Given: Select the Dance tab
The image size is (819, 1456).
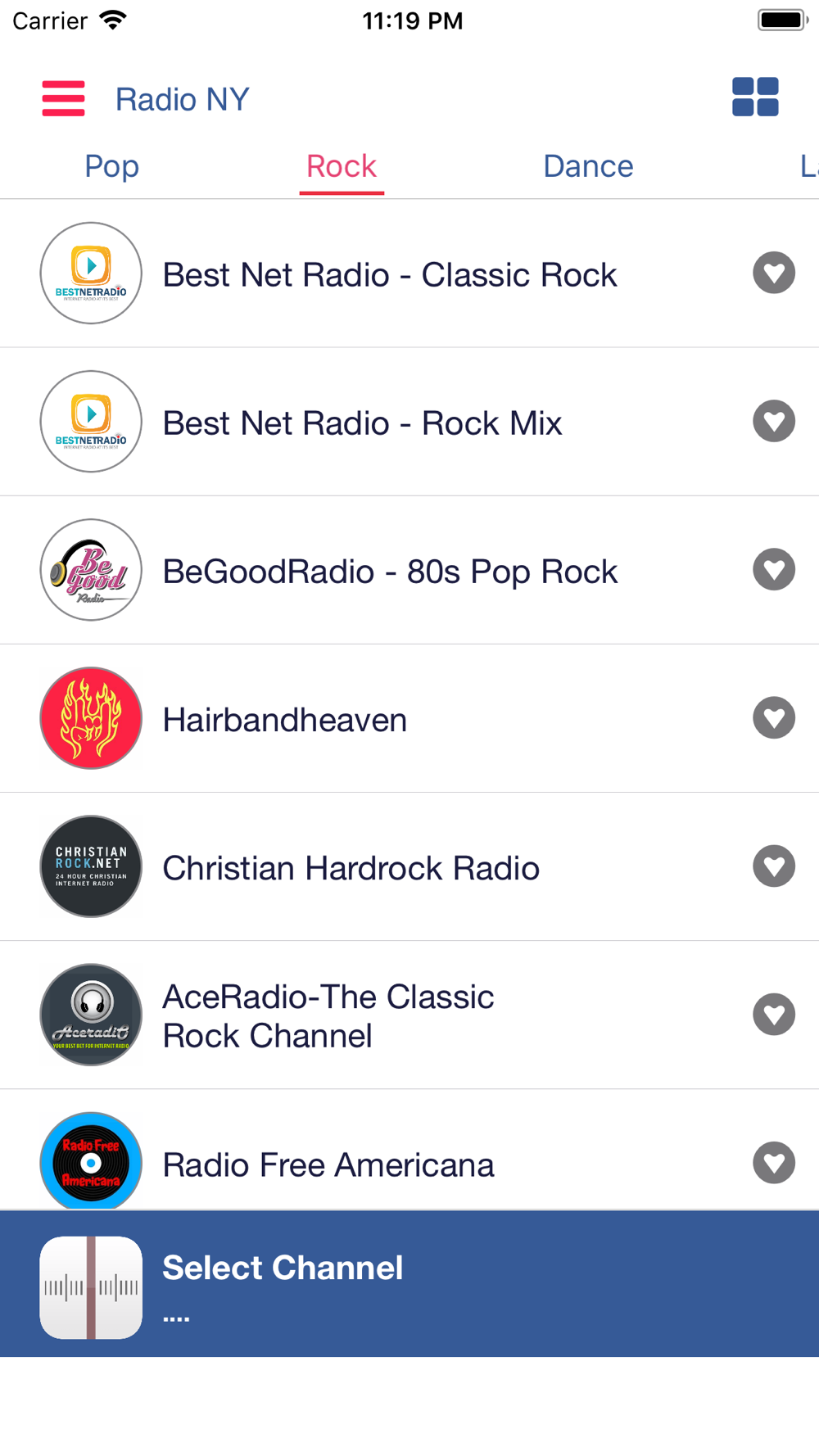Looking at the screenshot, I should (588, 166).
